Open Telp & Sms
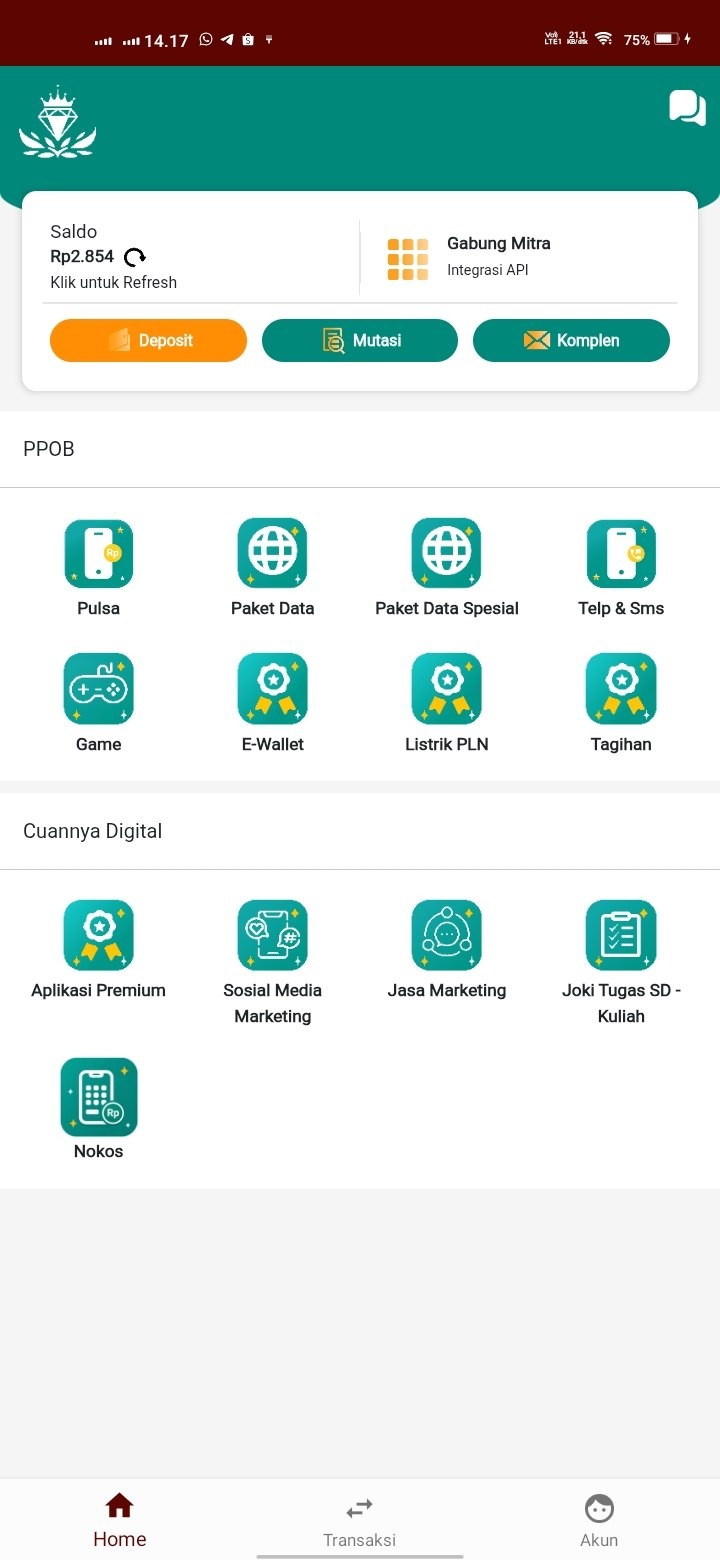The width and height of the screenshot is (720, 1560). point(621,568)
